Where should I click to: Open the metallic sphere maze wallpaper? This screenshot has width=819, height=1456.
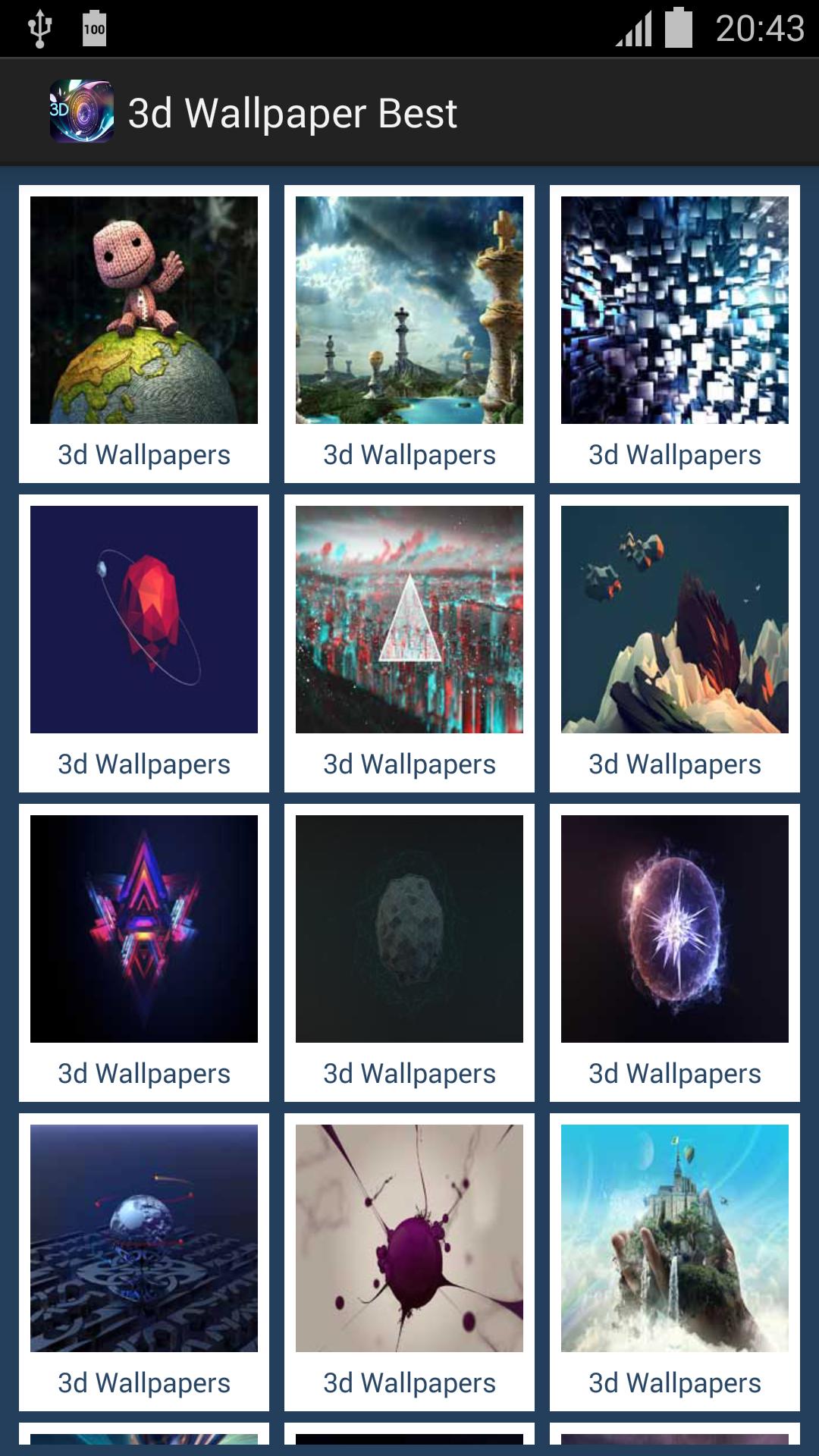[x=144, y=1238]
